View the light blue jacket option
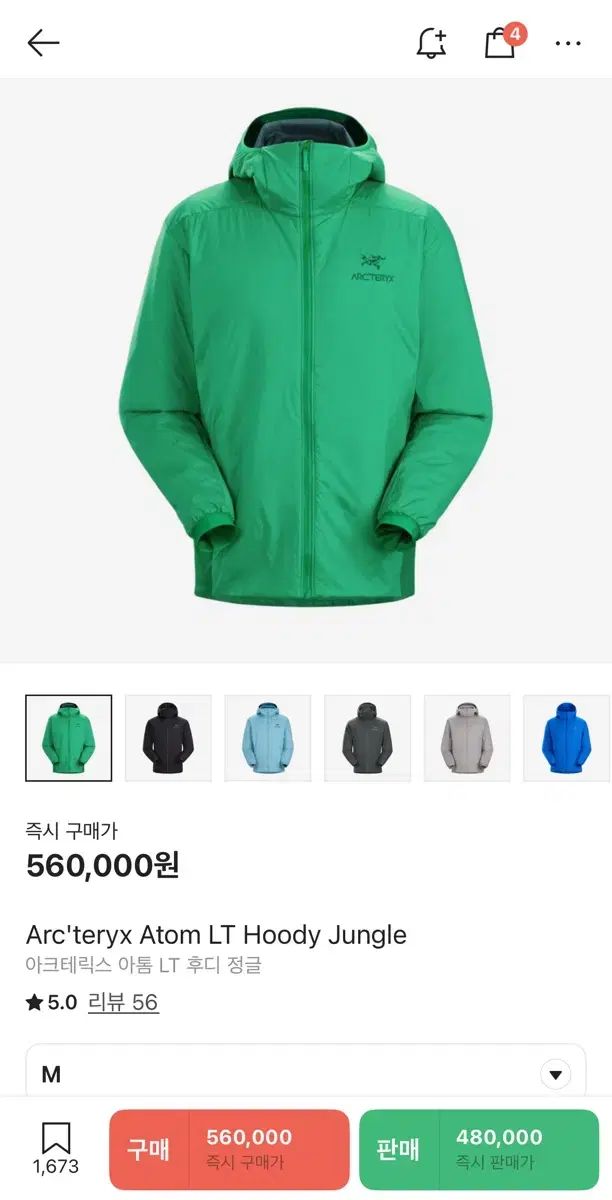 point(268,738)
